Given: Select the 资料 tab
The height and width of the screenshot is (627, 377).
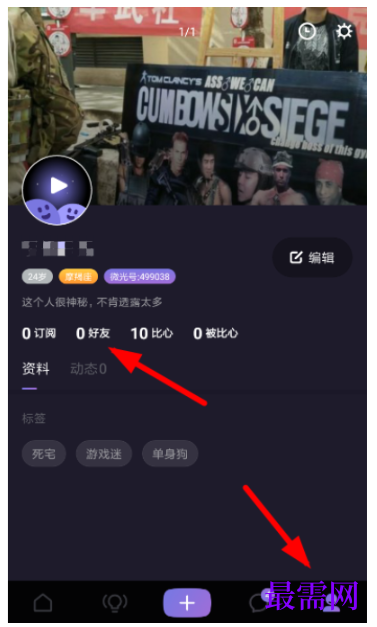Looking at the screenshot, I should click(36, 369).
